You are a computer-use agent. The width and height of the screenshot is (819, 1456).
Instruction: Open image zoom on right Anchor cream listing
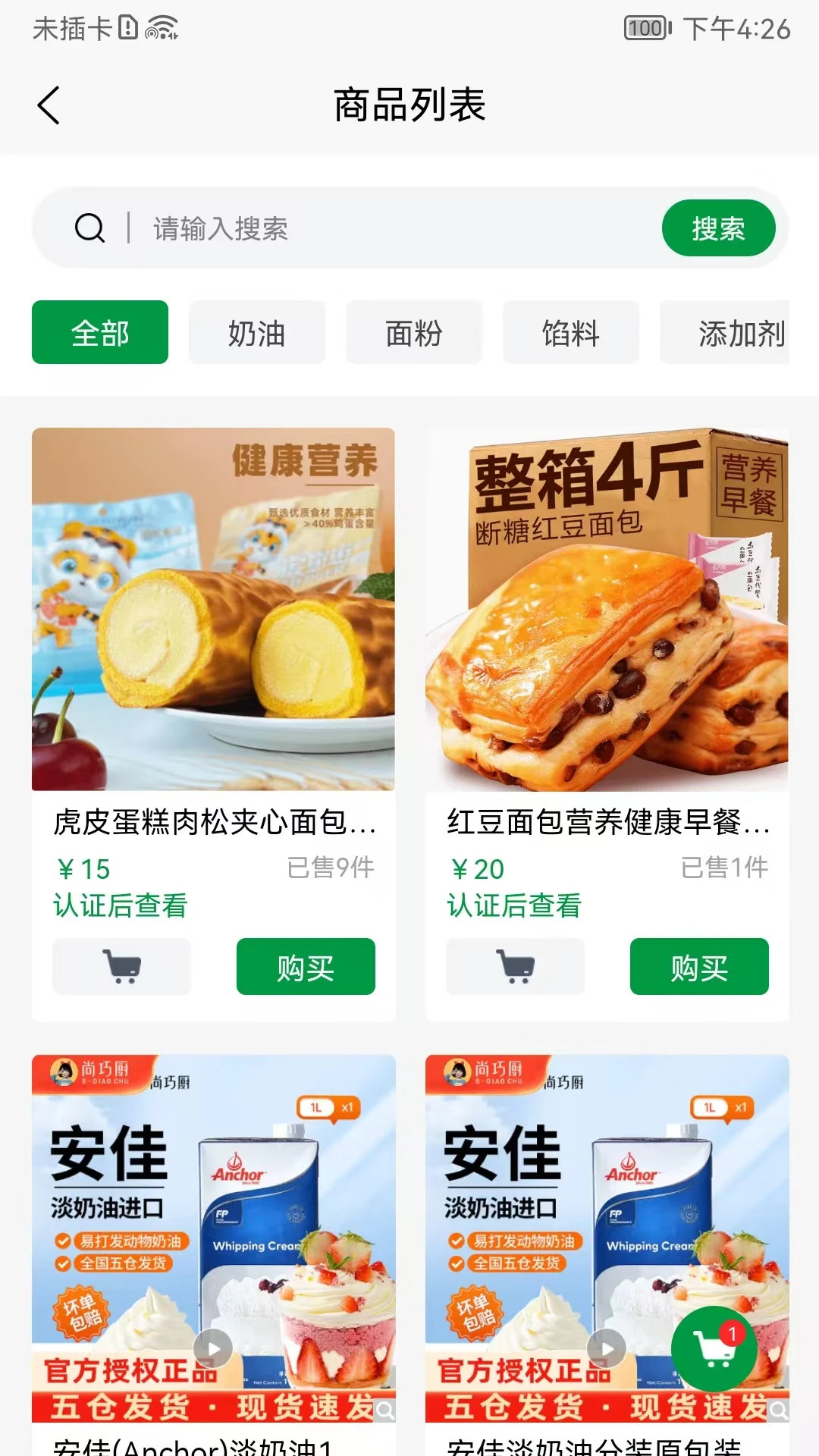point(777,1409)
